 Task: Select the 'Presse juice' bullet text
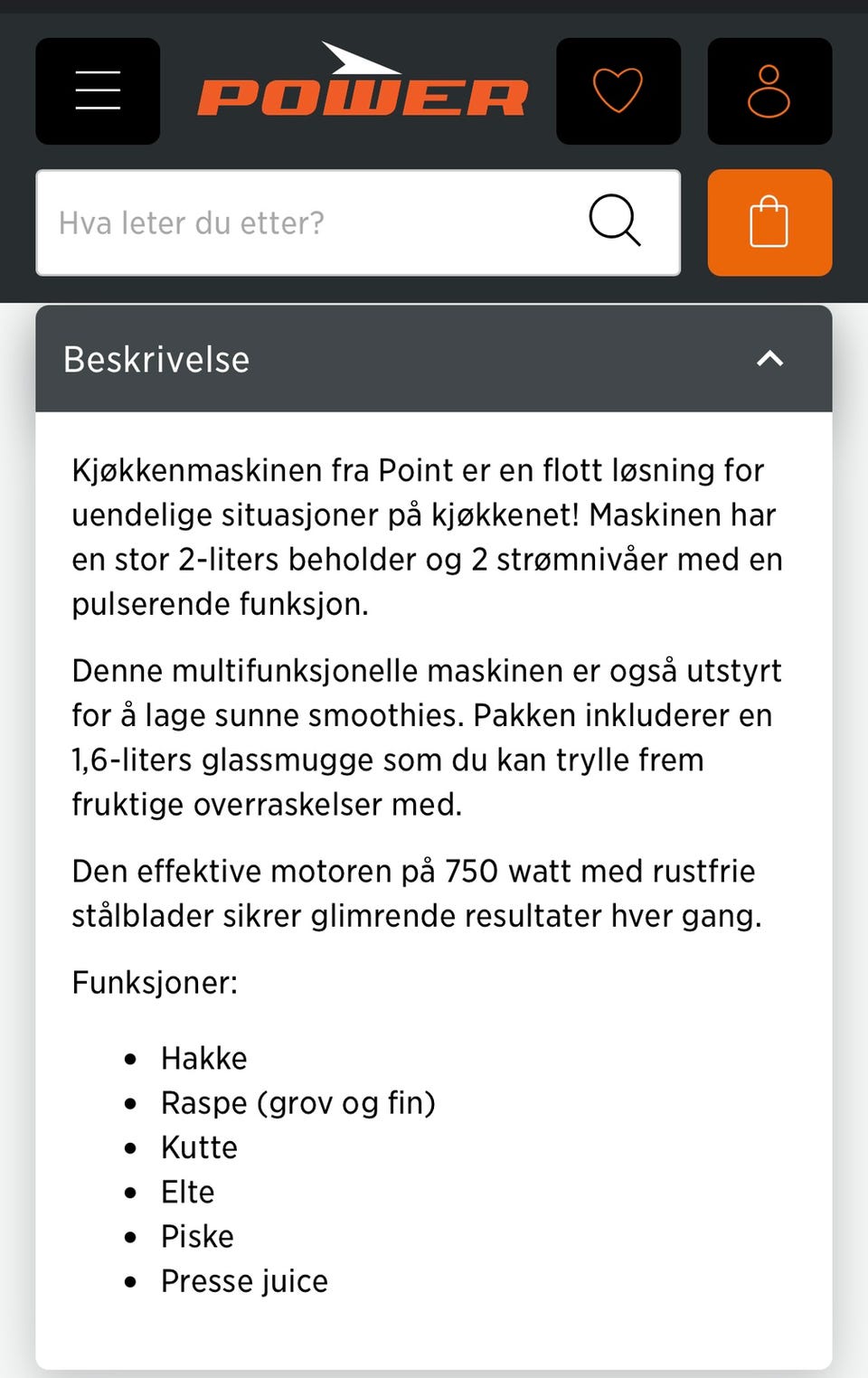click(x=245, y=1280)
